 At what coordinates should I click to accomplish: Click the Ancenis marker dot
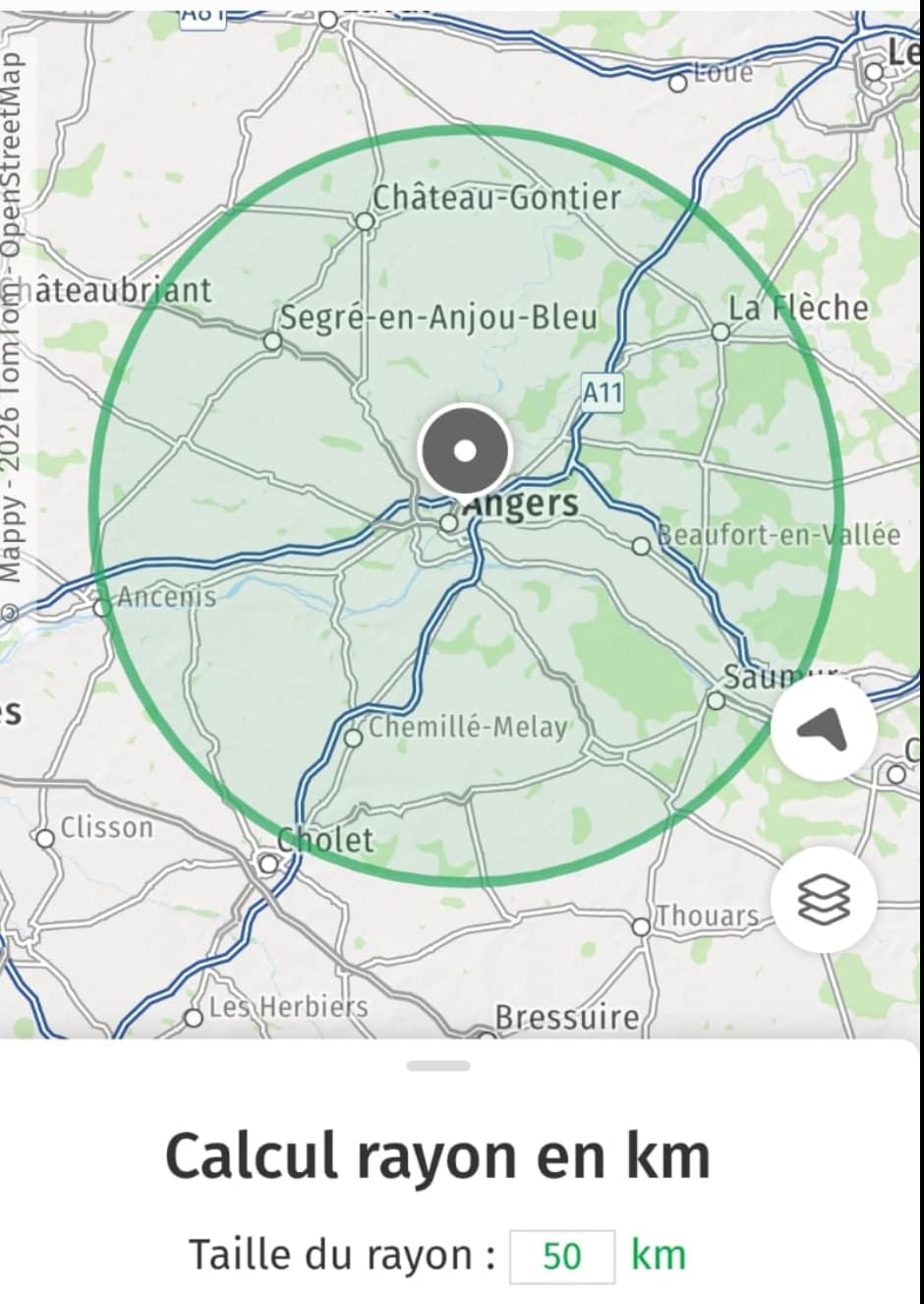[102, 609]
